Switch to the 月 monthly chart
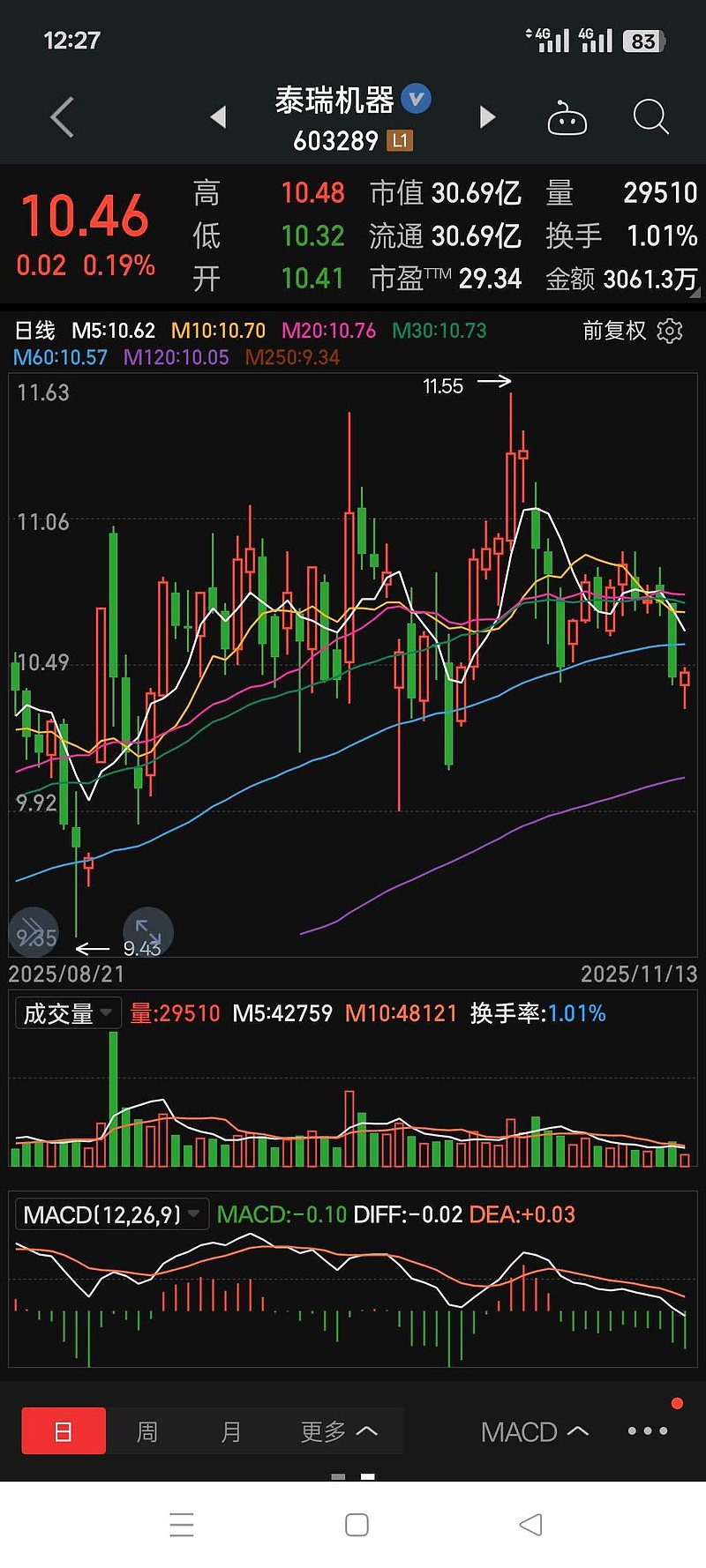The height and width of the screenshot is (1568, 706). click(231, 1430)
